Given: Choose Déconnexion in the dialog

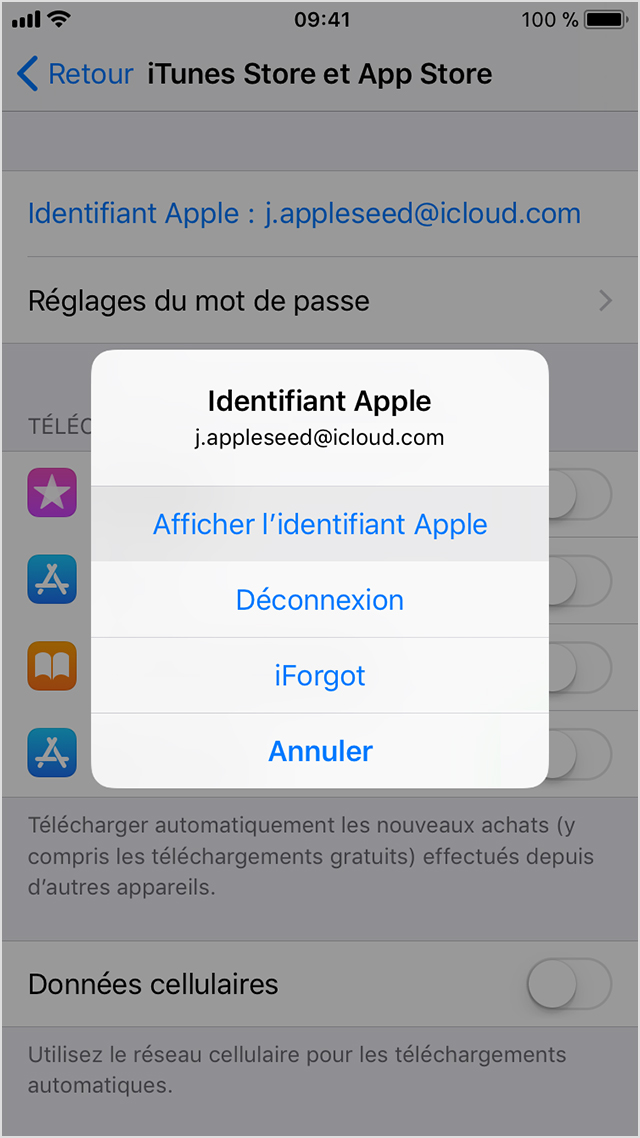Looking at the screenshot, I should (x=319, y=599).
